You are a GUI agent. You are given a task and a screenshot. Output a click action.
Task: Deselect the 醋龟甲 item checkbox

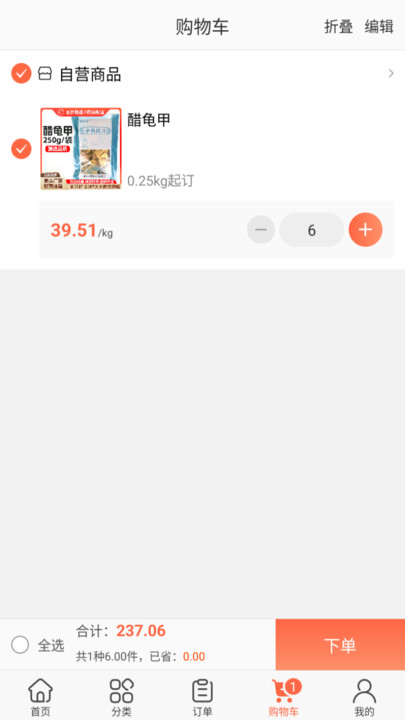point(21,149)
